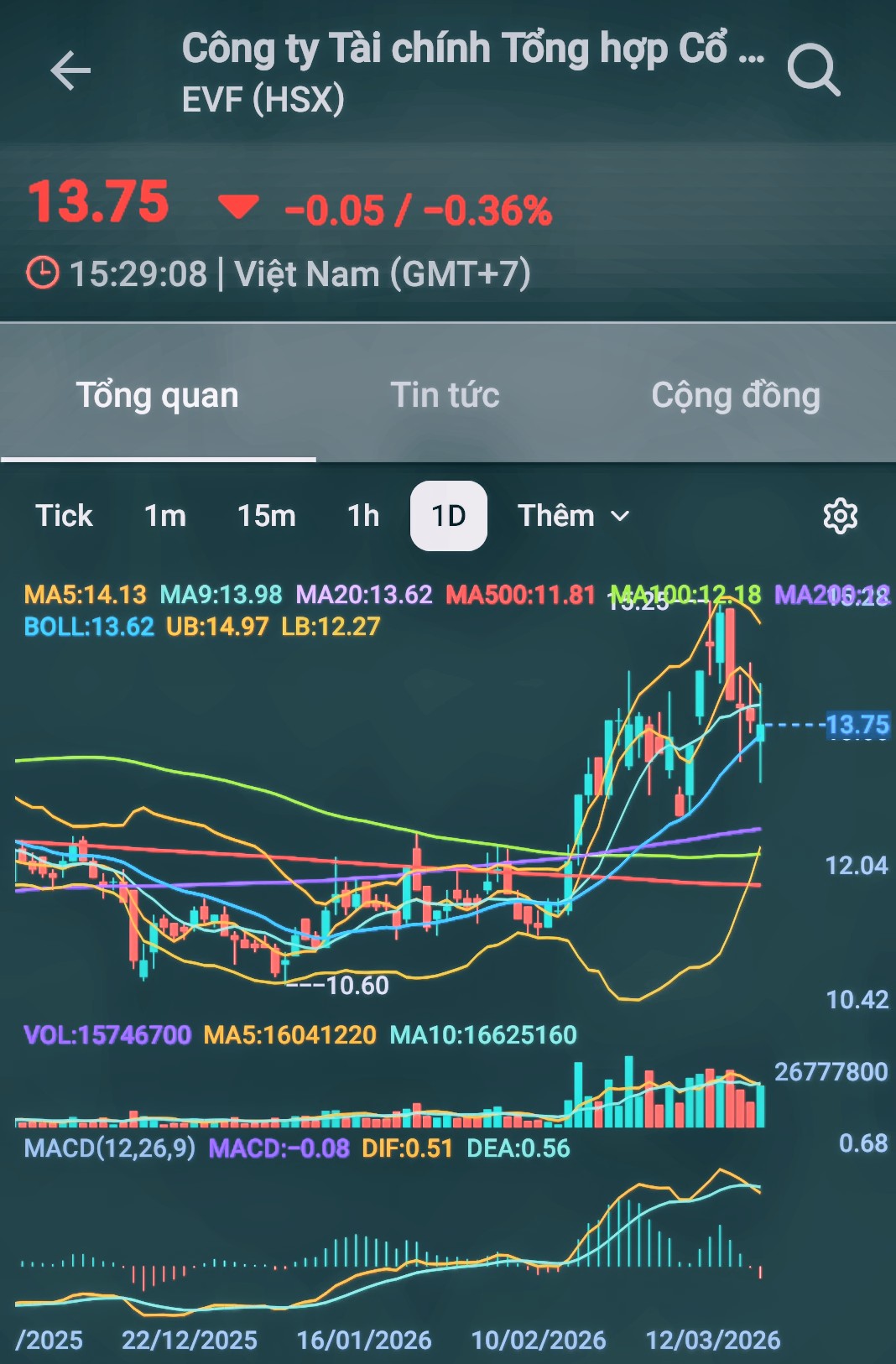Choose the 15m chart interval
Screen dimensions: 896x1364
[x=266, y=516]
